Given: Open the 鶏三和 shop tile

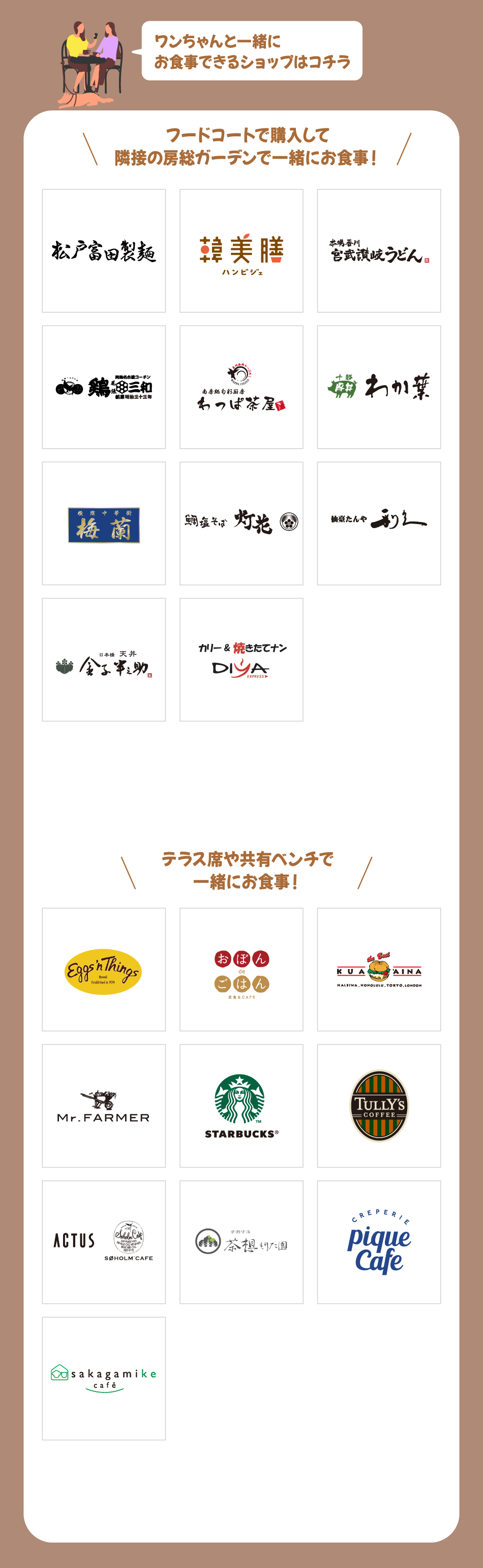Looking at the screenshot, I should point(103,387).
